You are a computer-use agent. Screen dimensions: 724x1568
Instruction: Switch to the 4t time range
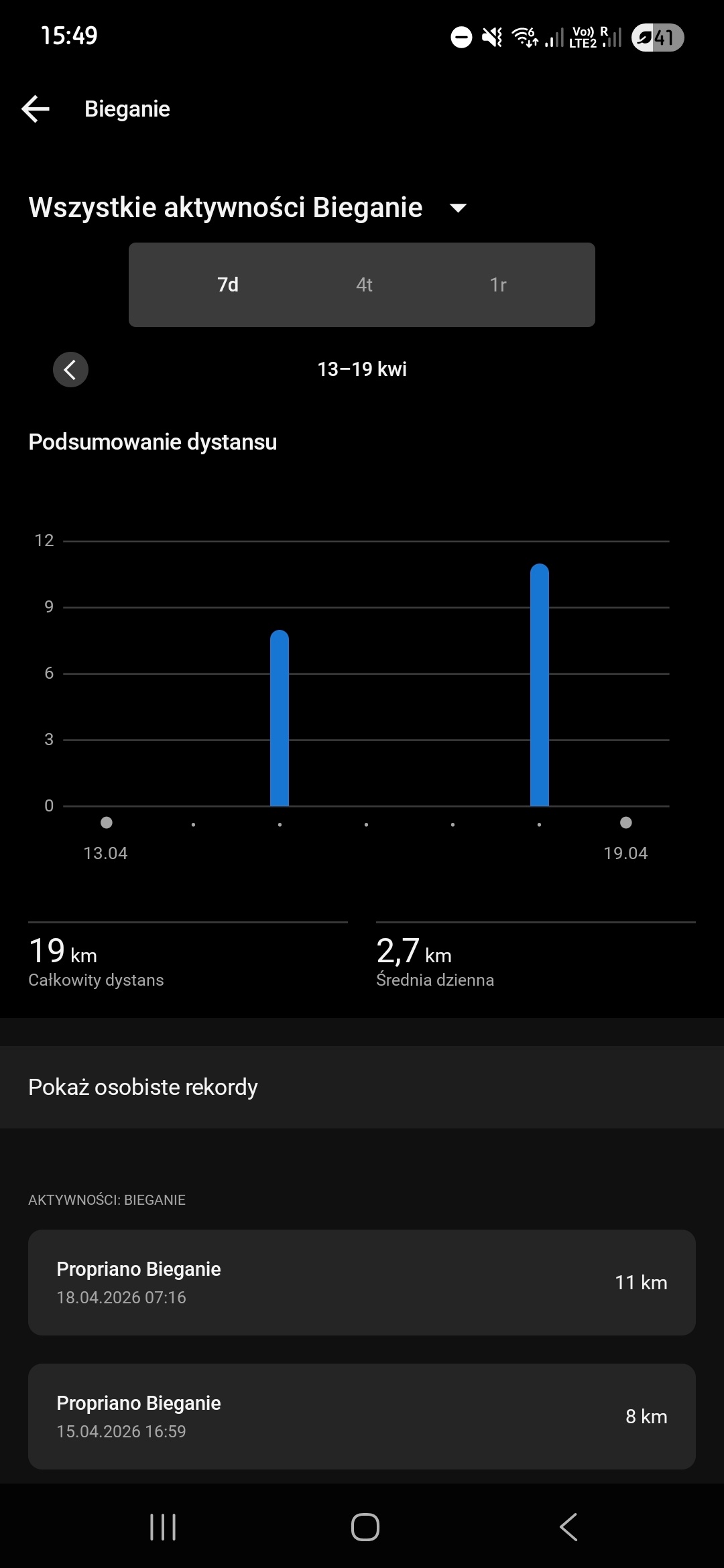[x=364, y=285]
